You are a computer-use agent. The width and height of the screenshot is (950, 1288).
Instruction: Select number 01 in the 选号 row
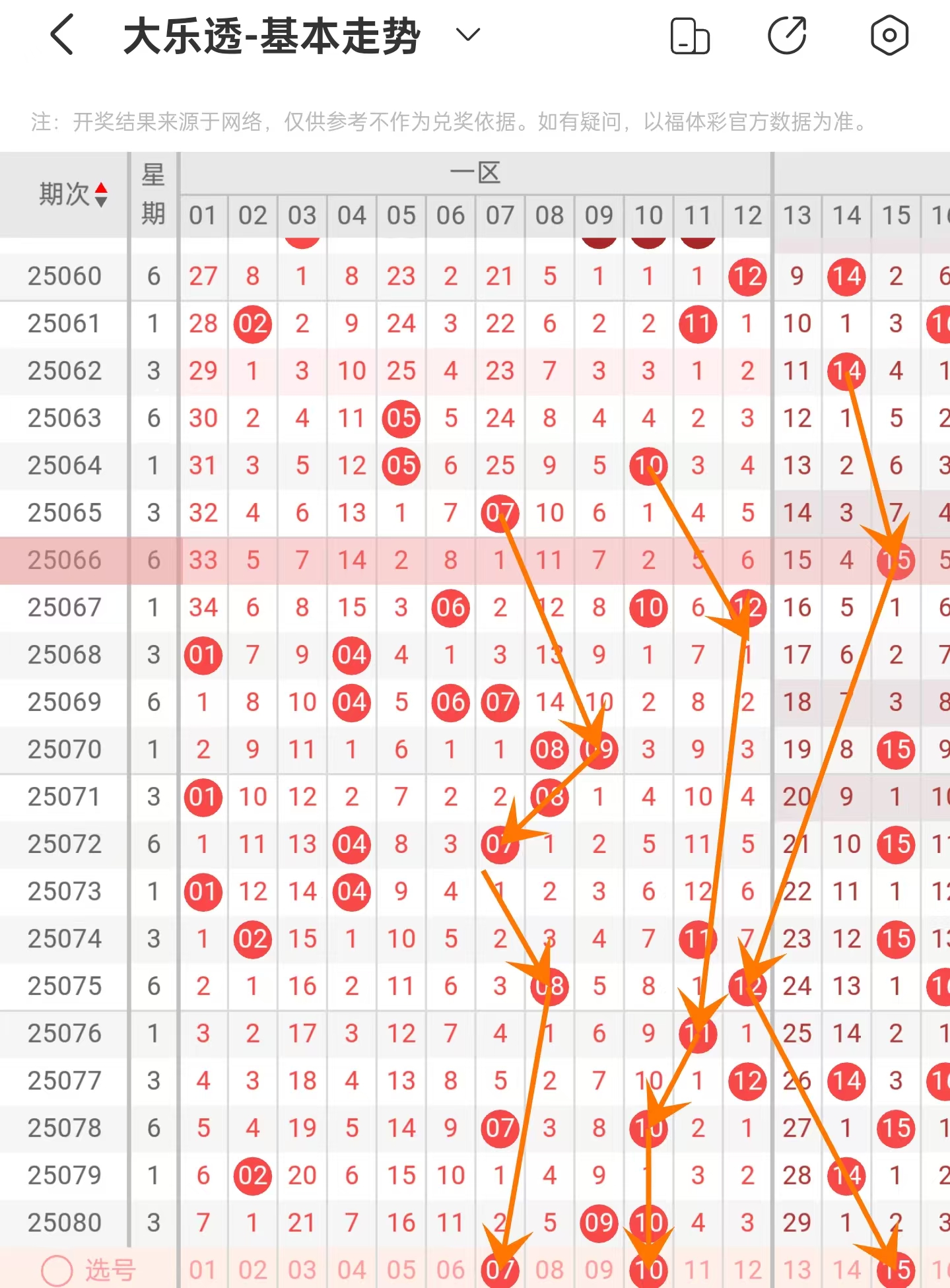tap(203, 1270)
